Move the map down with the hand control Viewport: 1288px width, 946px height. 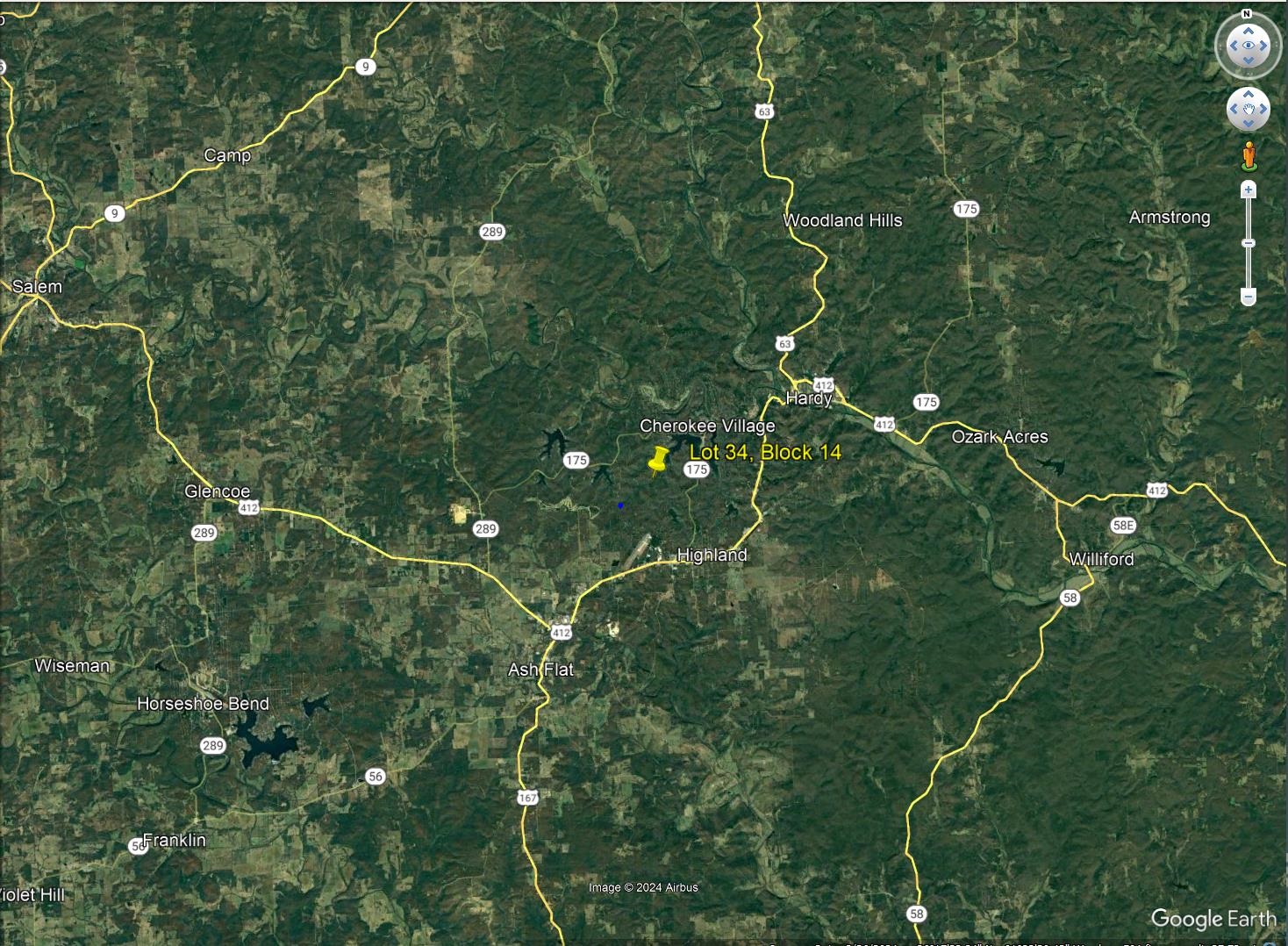pyautogui.click(x=1248, y=123)
